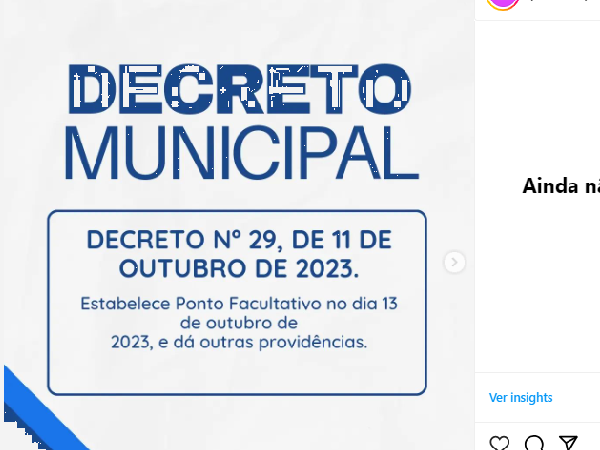Open the profile avatar at top

(503, 3)
